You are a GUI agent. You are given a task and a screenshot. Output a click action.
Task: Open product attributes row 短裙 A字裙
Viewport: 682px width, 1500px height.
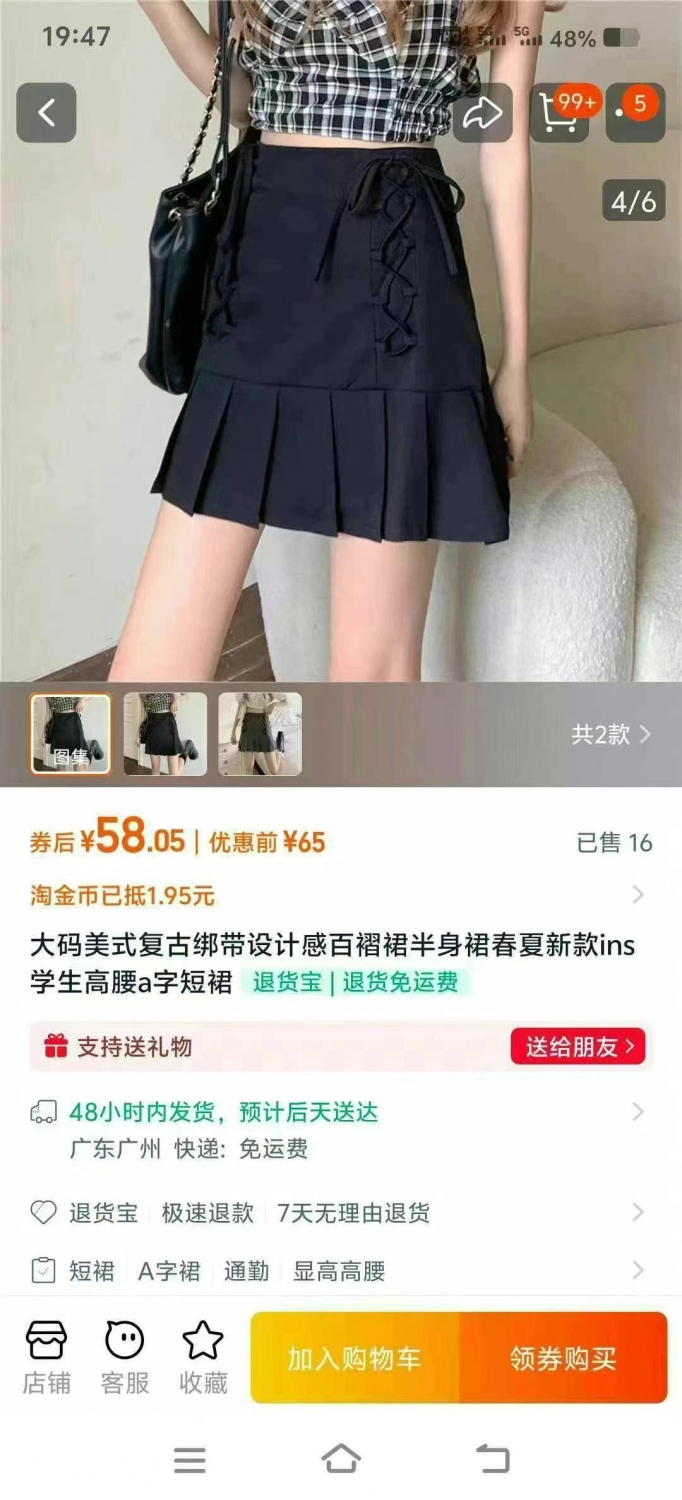tap(340, 1271)
